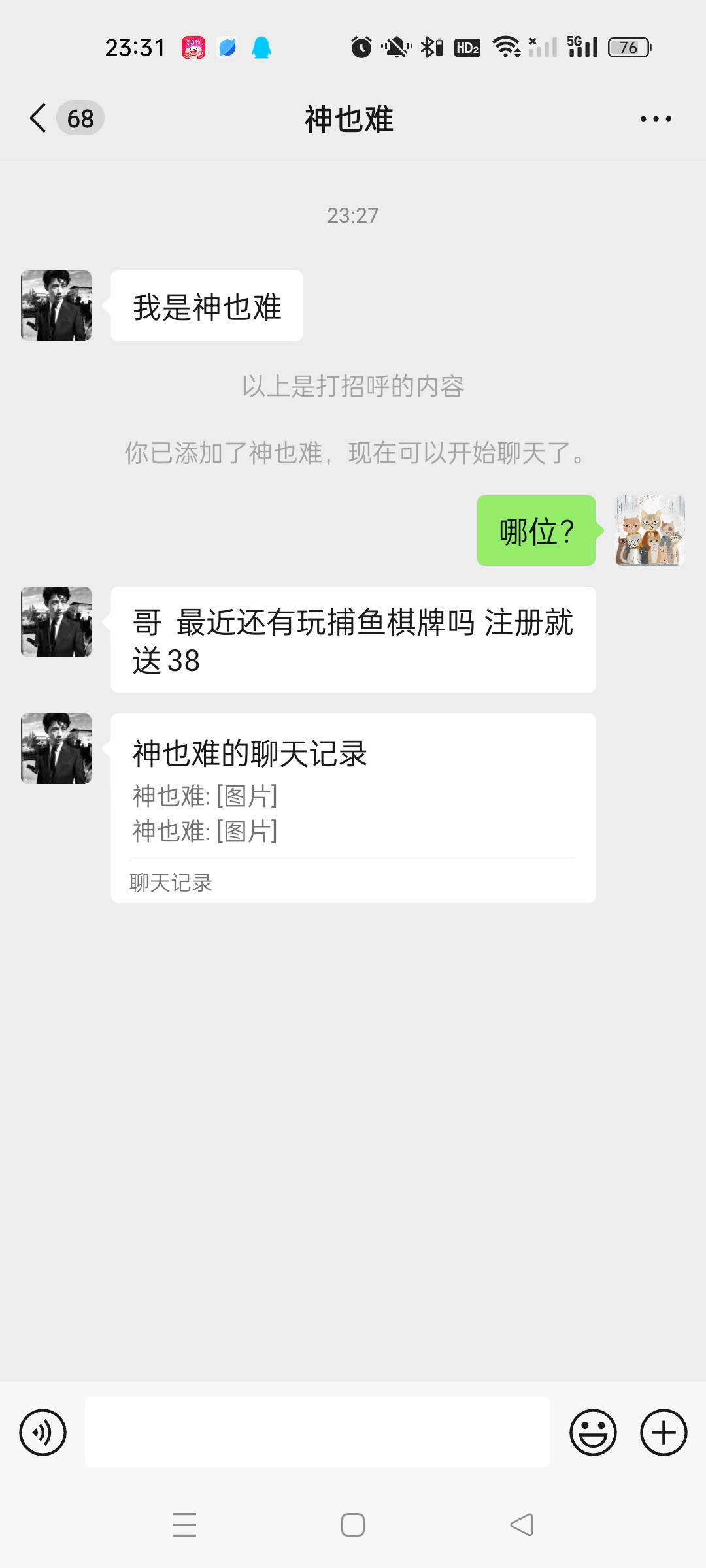The height and width of the screenshot is (1568, 706).
Task: Tap the system back navigation button
Action: pyautogui.click(x=521, y=1525)
